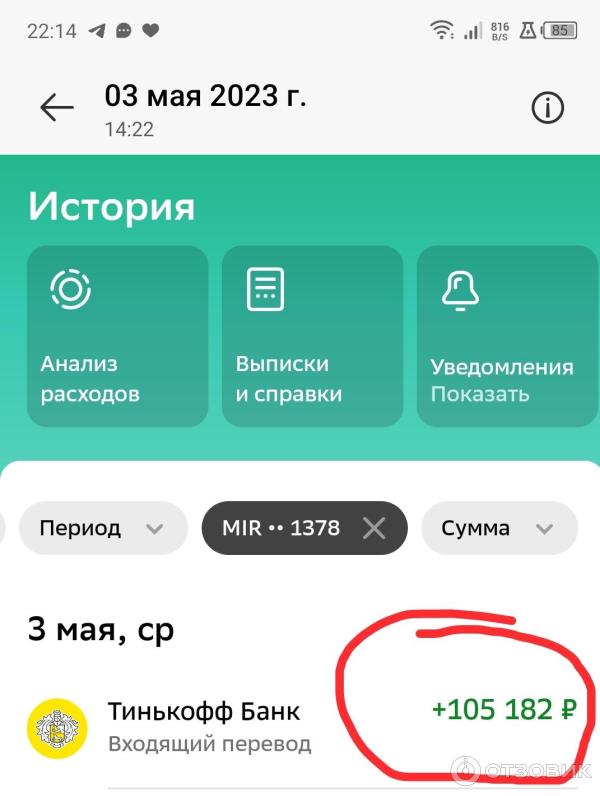600x796 pixels.
Task: Go back using the arrow icon
Action: click(x=57, y=108)
